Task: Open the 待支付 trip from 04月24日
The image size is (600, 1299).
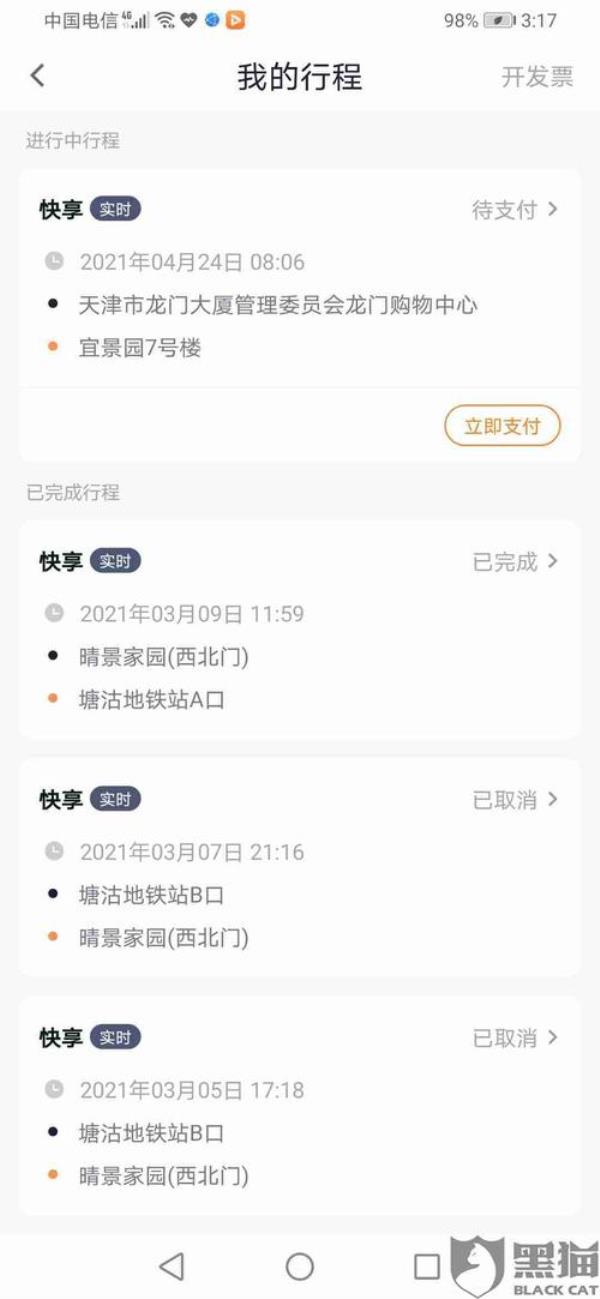Action: tap(514, 210)
